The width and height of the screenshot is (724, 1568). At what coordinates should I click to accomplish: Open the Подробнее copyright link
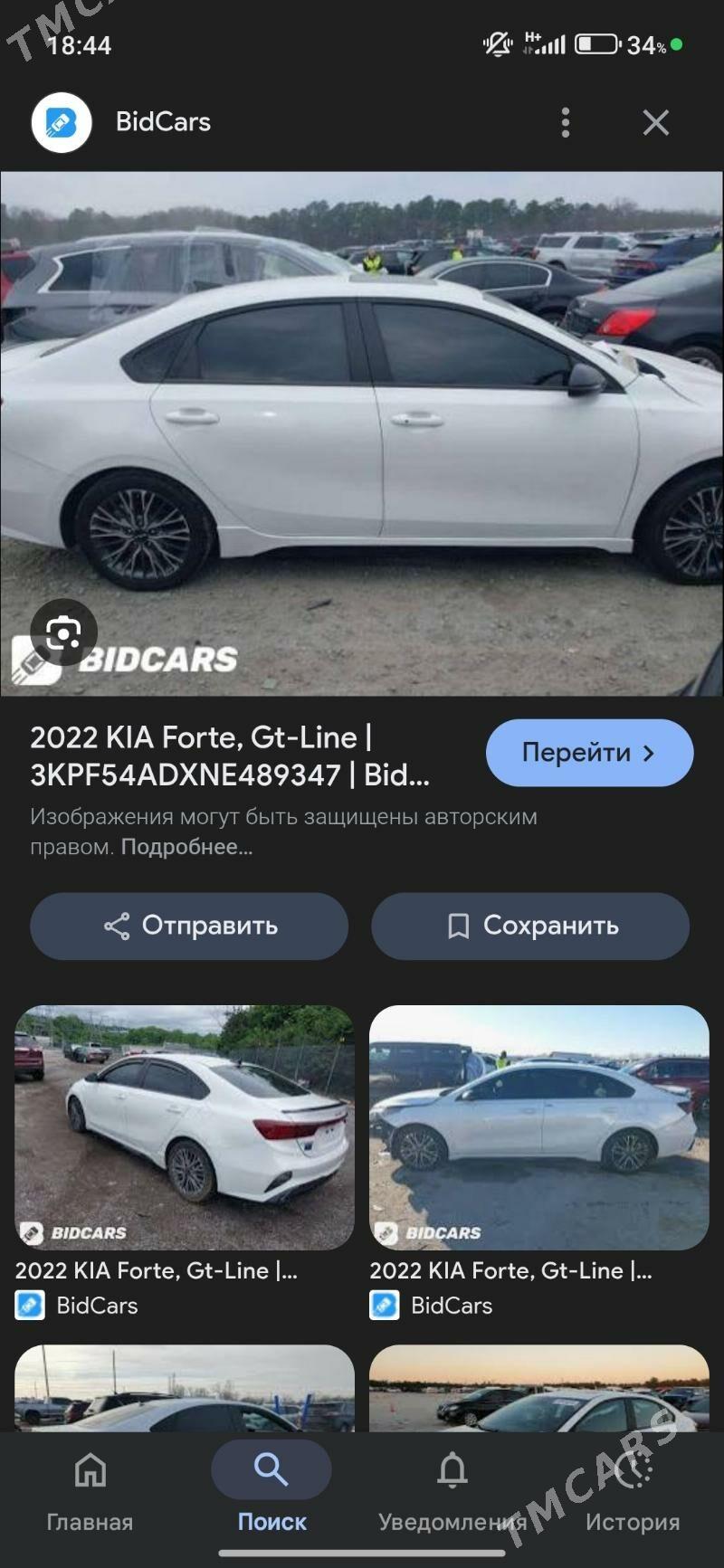[x=187, y=848]
